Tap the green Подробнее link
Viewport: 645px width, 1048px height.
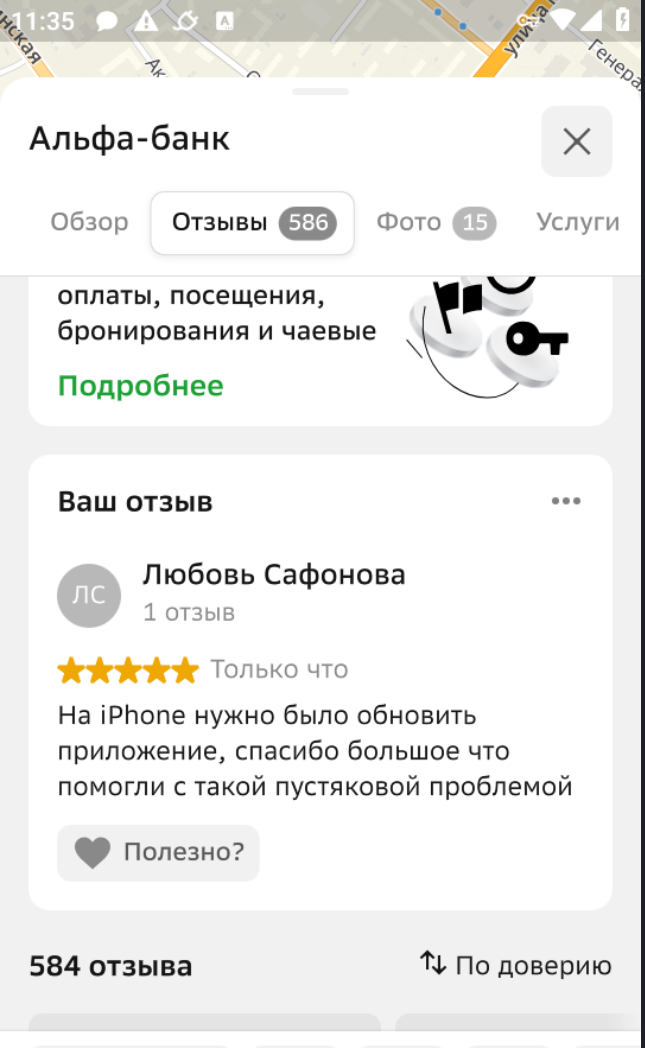(x=141, y=386)
